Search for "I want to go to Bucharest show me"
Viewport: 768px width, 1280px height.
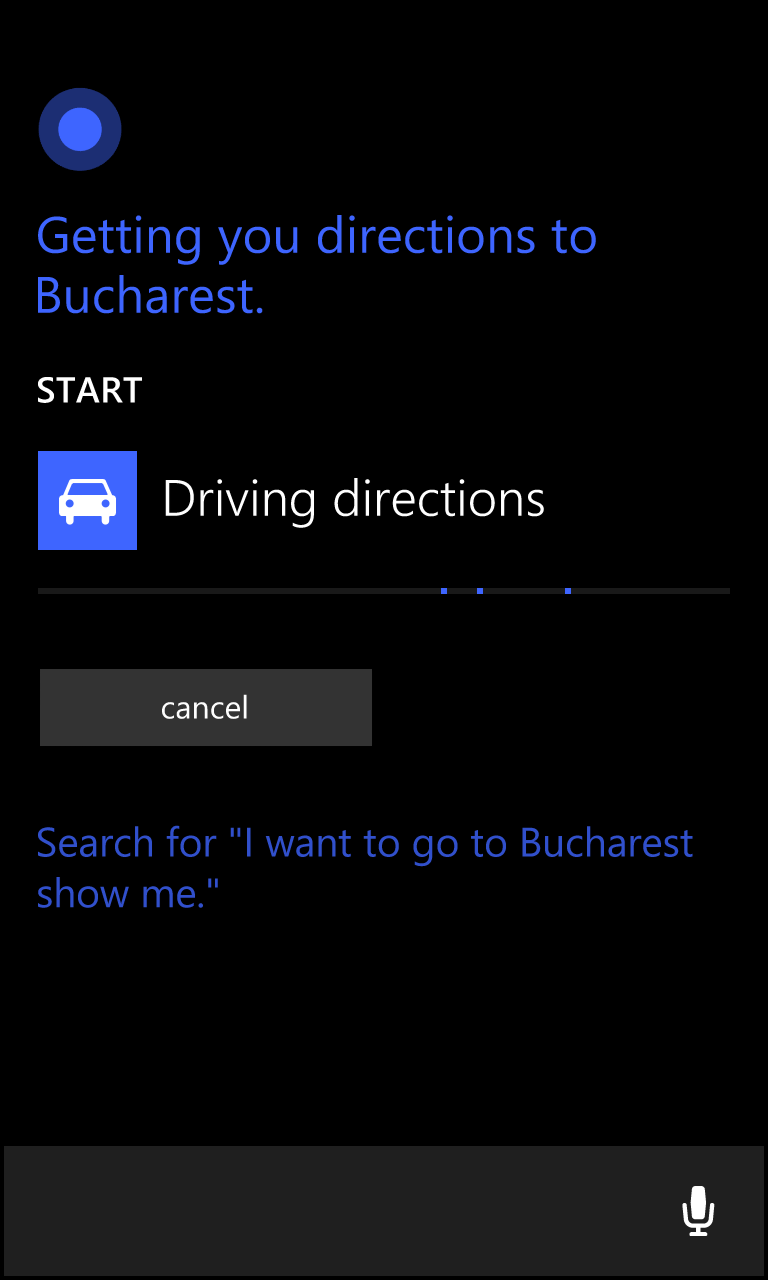(364, 868)
